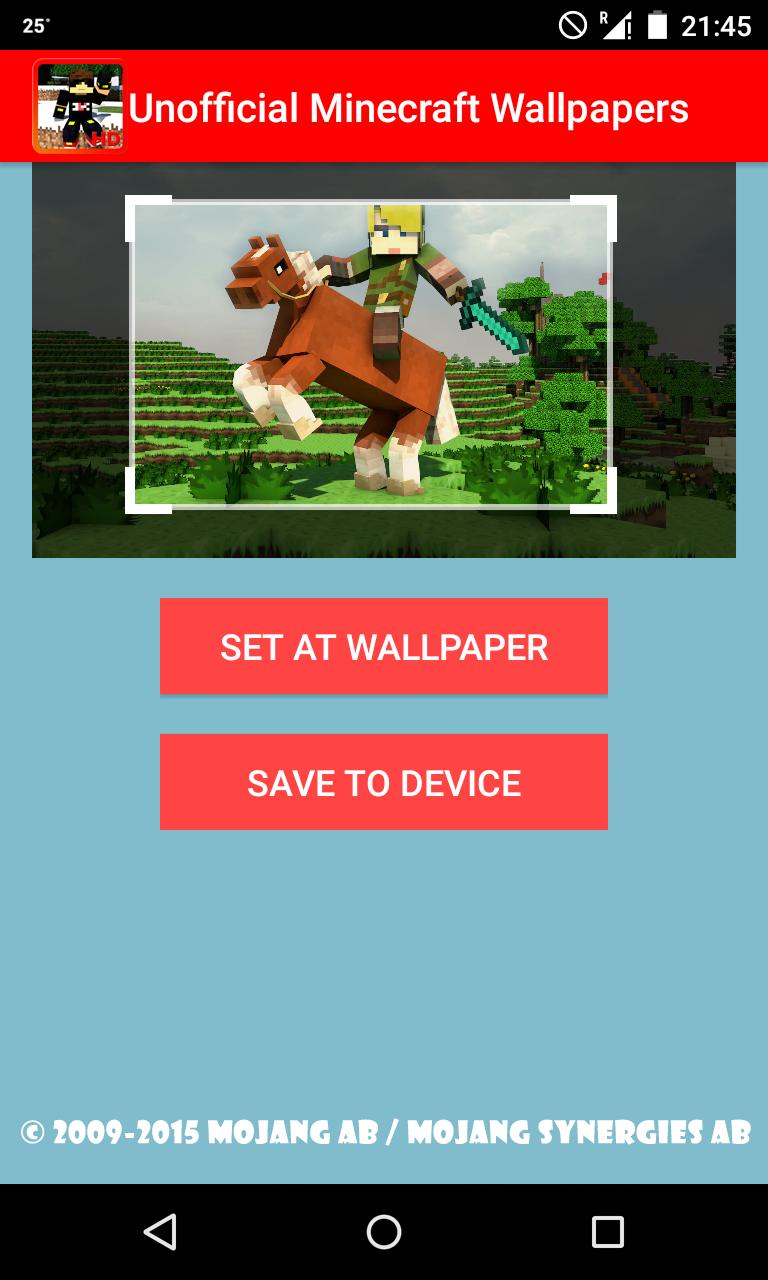Tap the SET AT WALLPAPER button

click(384, 647)
